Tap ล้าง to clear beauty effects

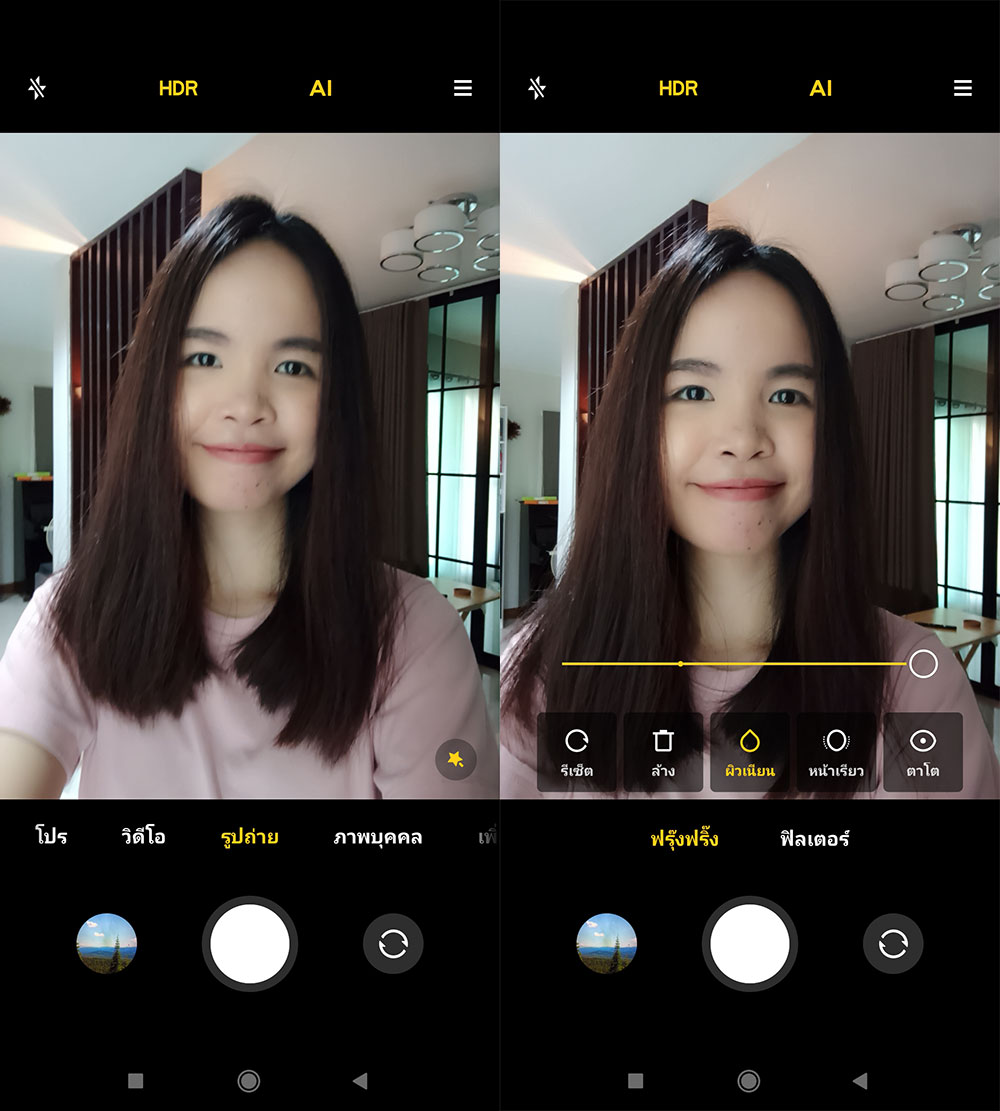click(663, 752)
